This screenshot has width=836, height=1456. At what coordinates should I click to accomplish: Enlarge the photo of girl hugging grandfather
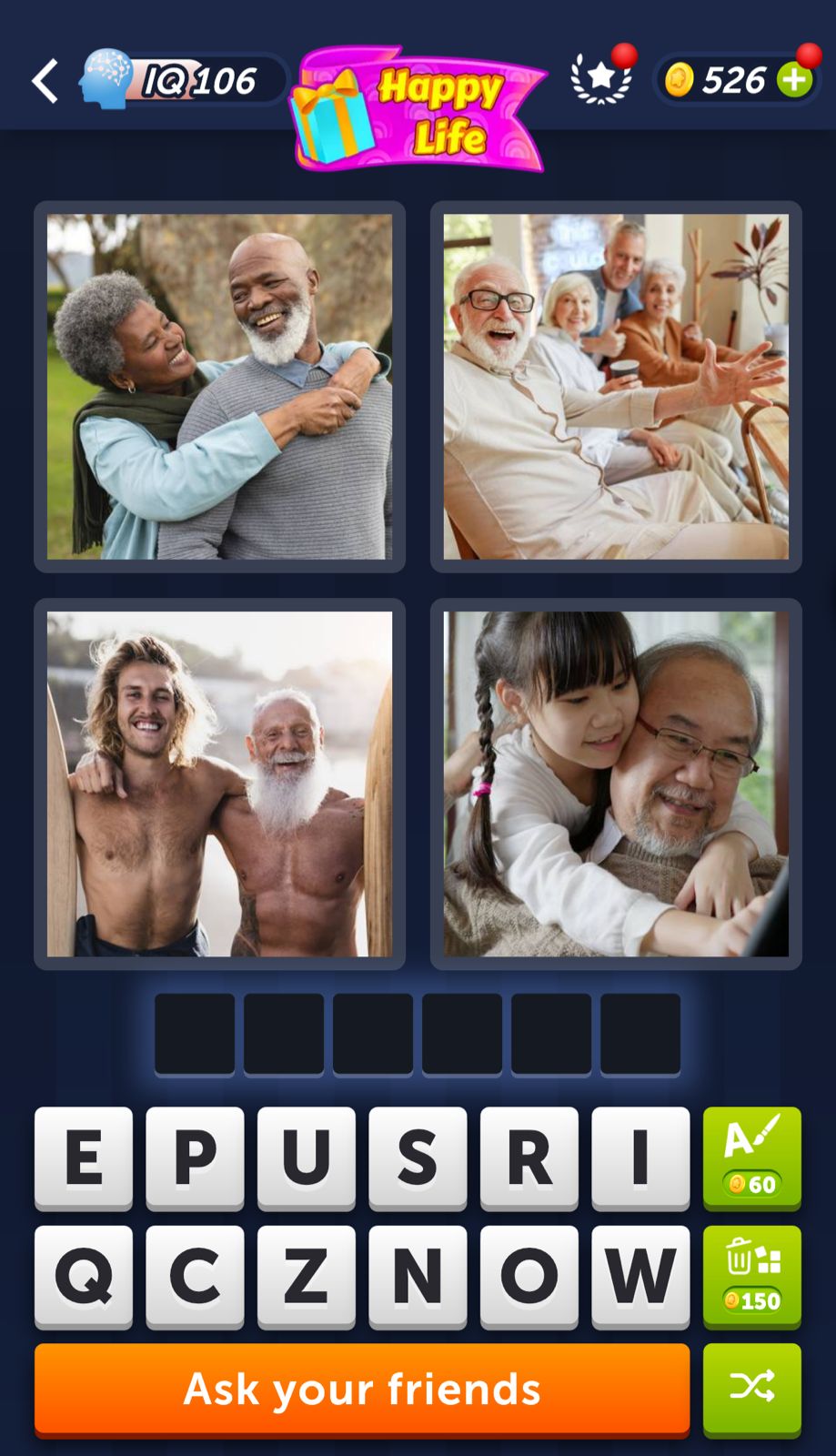click(616, 784)
